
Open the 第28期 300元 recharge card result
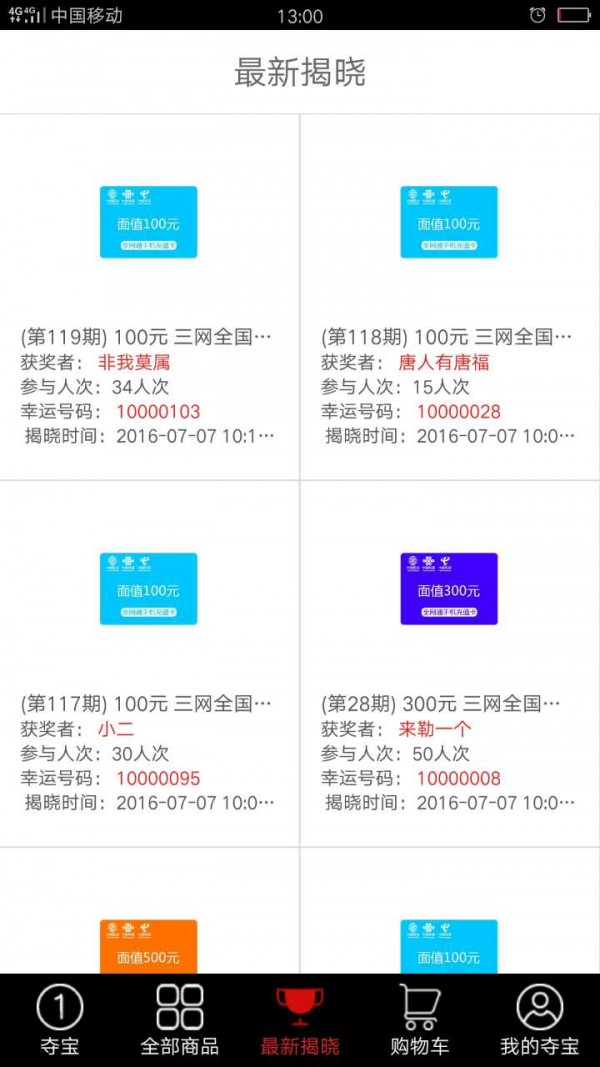(449, 664)
